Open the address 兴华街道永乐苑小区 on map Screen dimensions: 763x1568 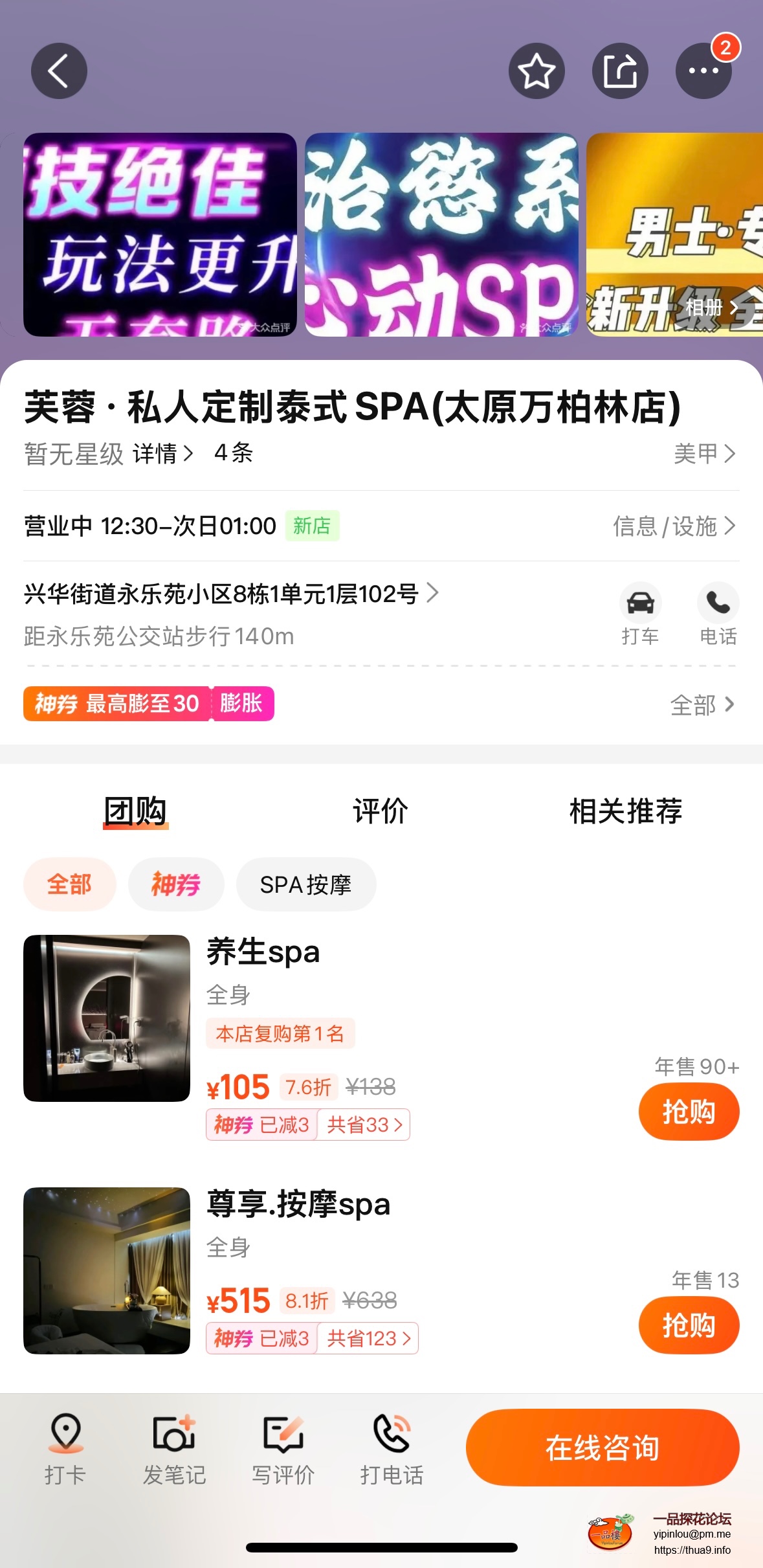(230, 594)
